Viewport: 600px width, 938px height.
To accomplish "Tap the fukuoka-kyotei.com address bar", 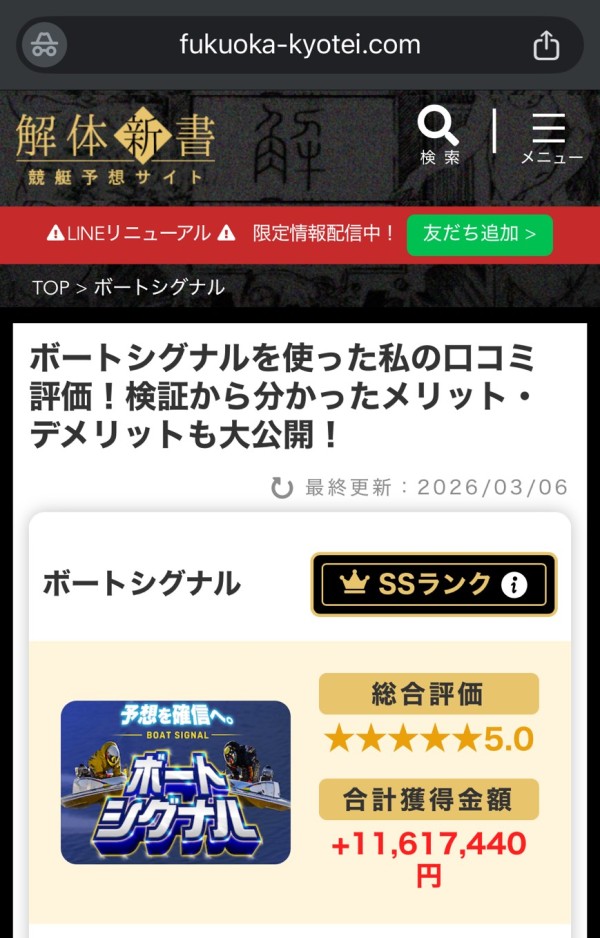I will pos(300,45).
